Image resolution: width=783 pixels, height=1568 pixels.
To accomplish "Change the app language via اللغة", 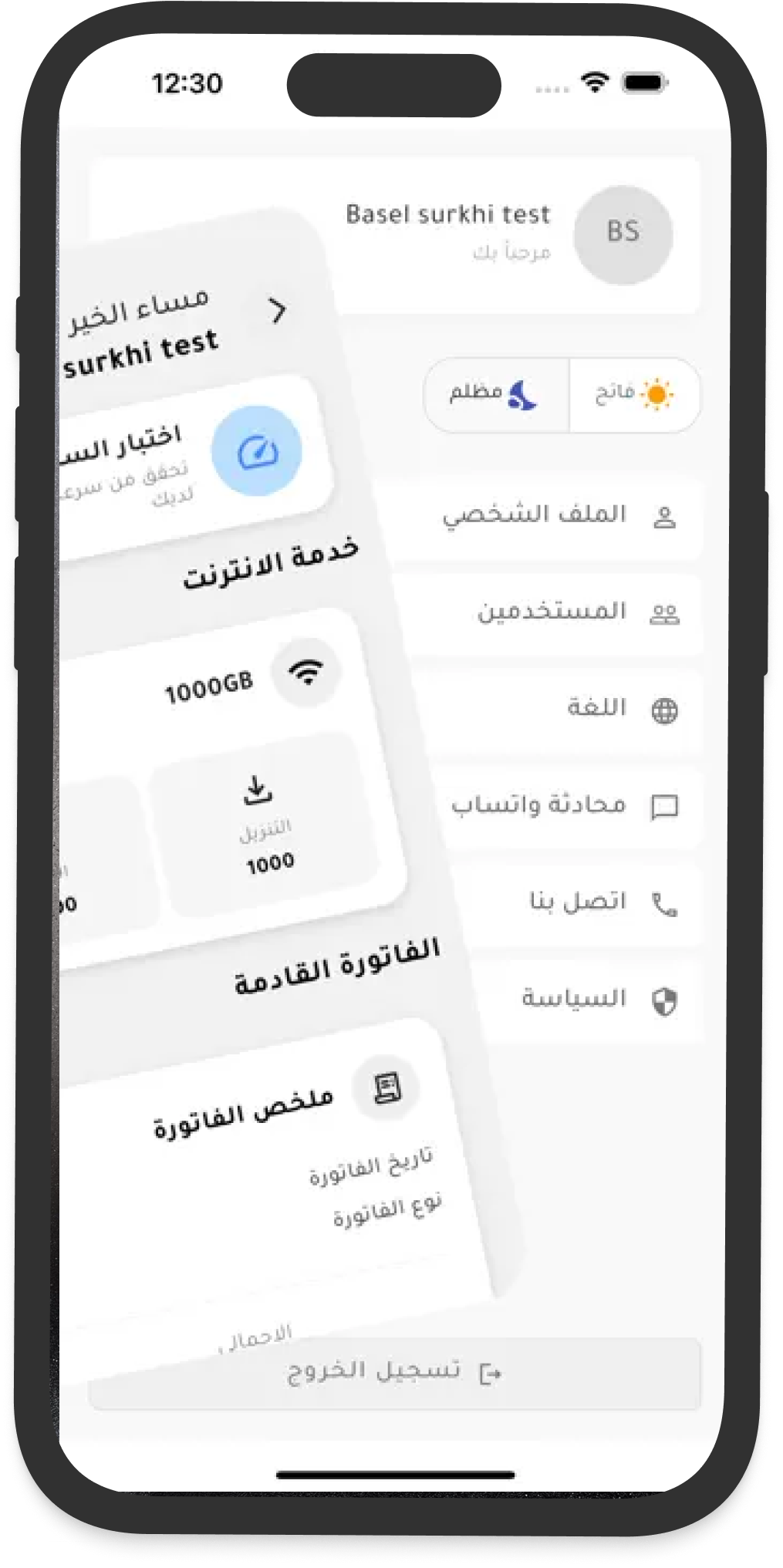I will 609,709.
